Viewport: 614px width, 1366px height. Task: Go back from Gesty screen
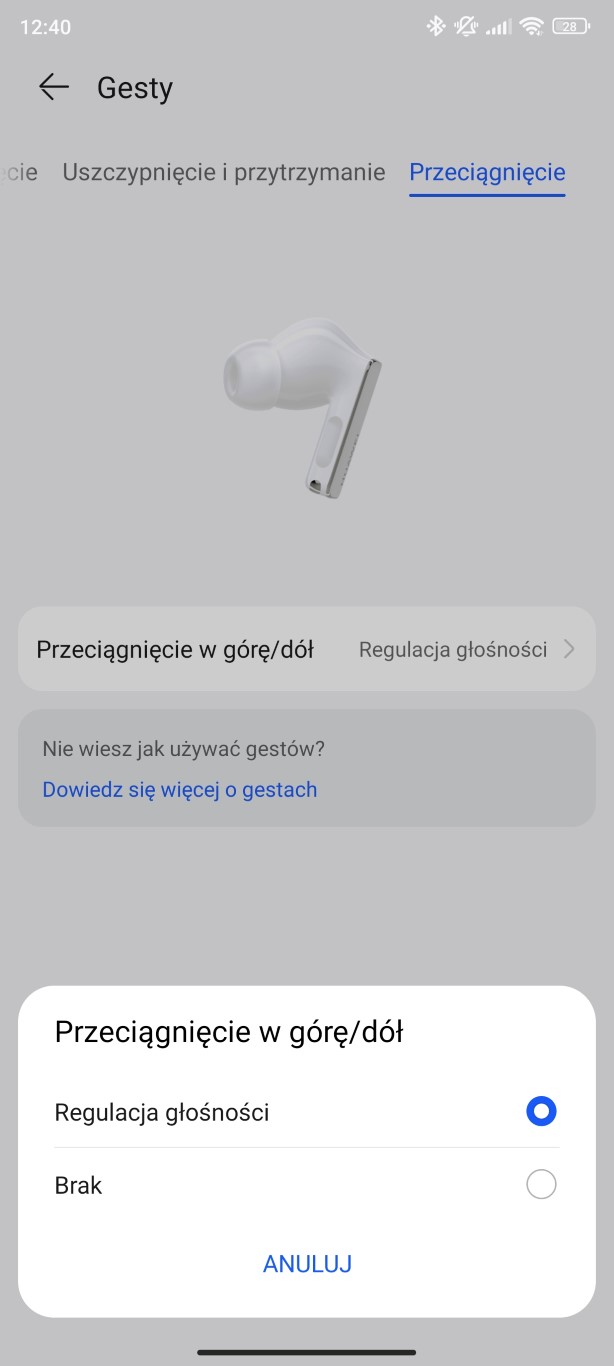click(x=53, y=88)
